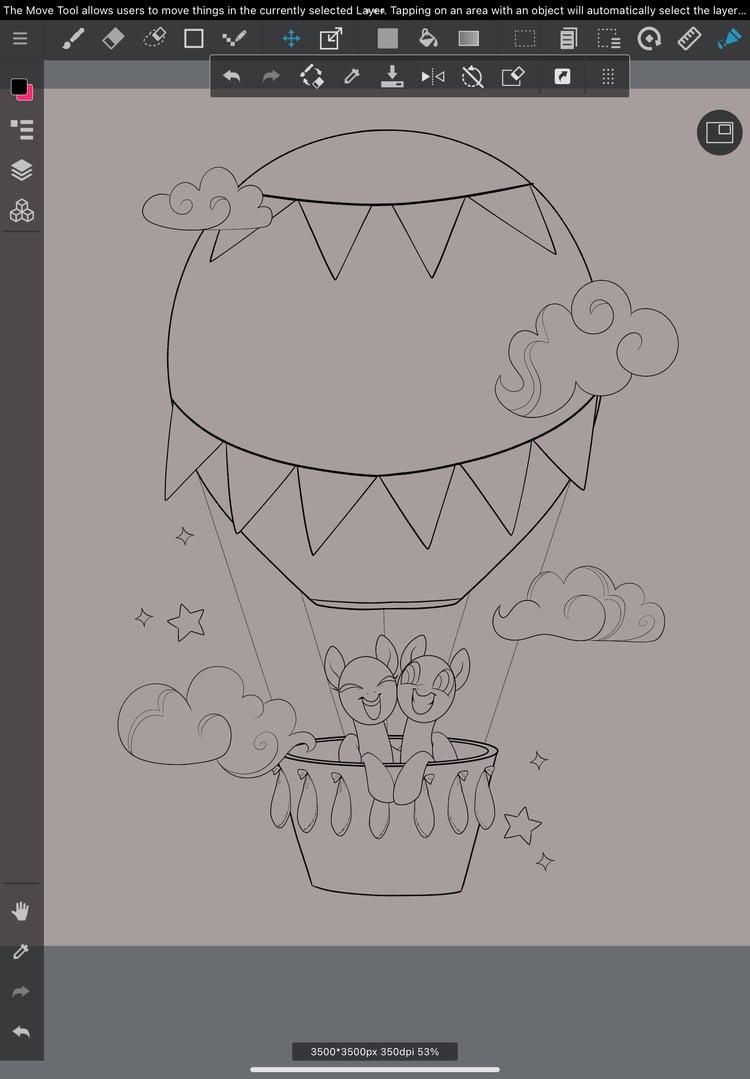The image size is (750, 1079).
Task: Open the ruler snap tool
Action: pos(689,39)
